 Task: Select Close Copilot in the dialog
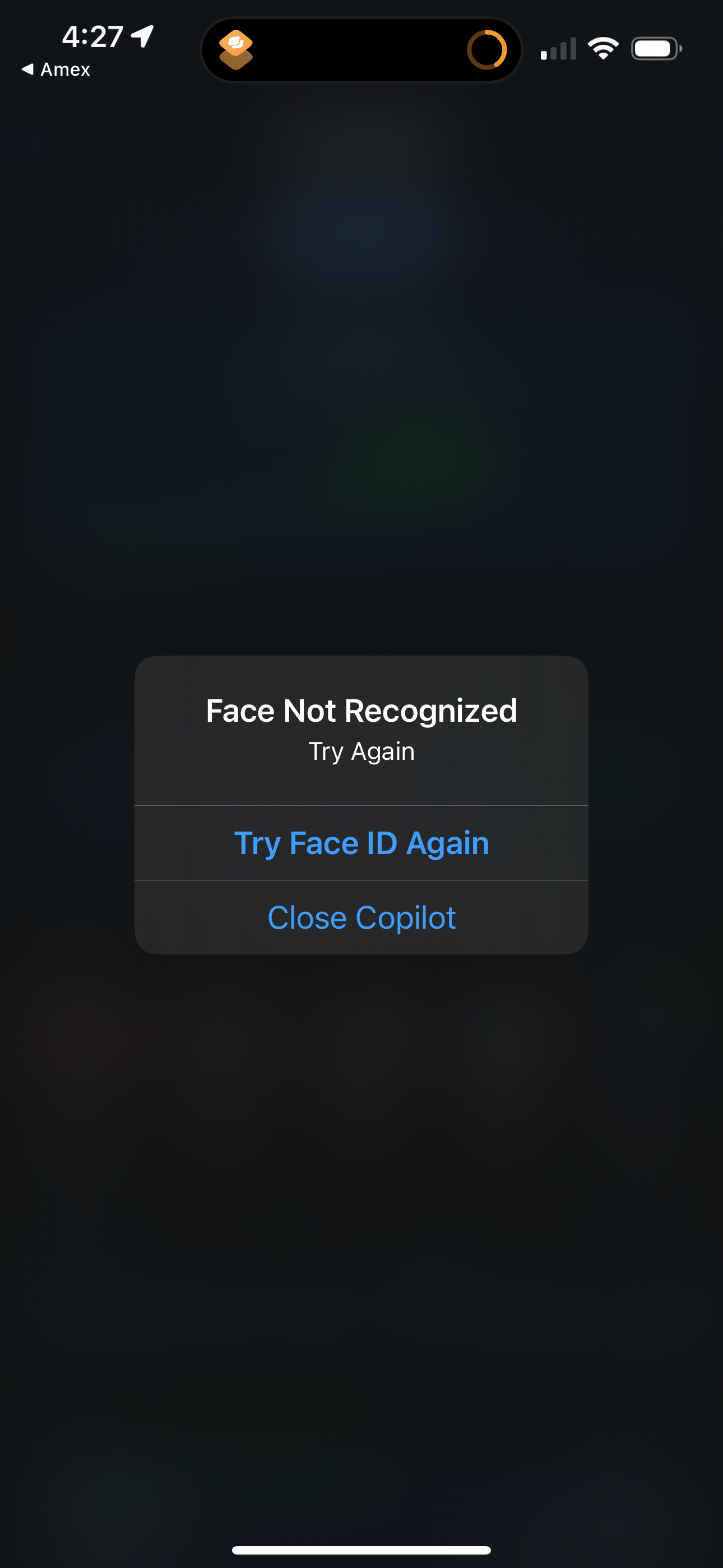pyautogui.click(x=361, y=917)
